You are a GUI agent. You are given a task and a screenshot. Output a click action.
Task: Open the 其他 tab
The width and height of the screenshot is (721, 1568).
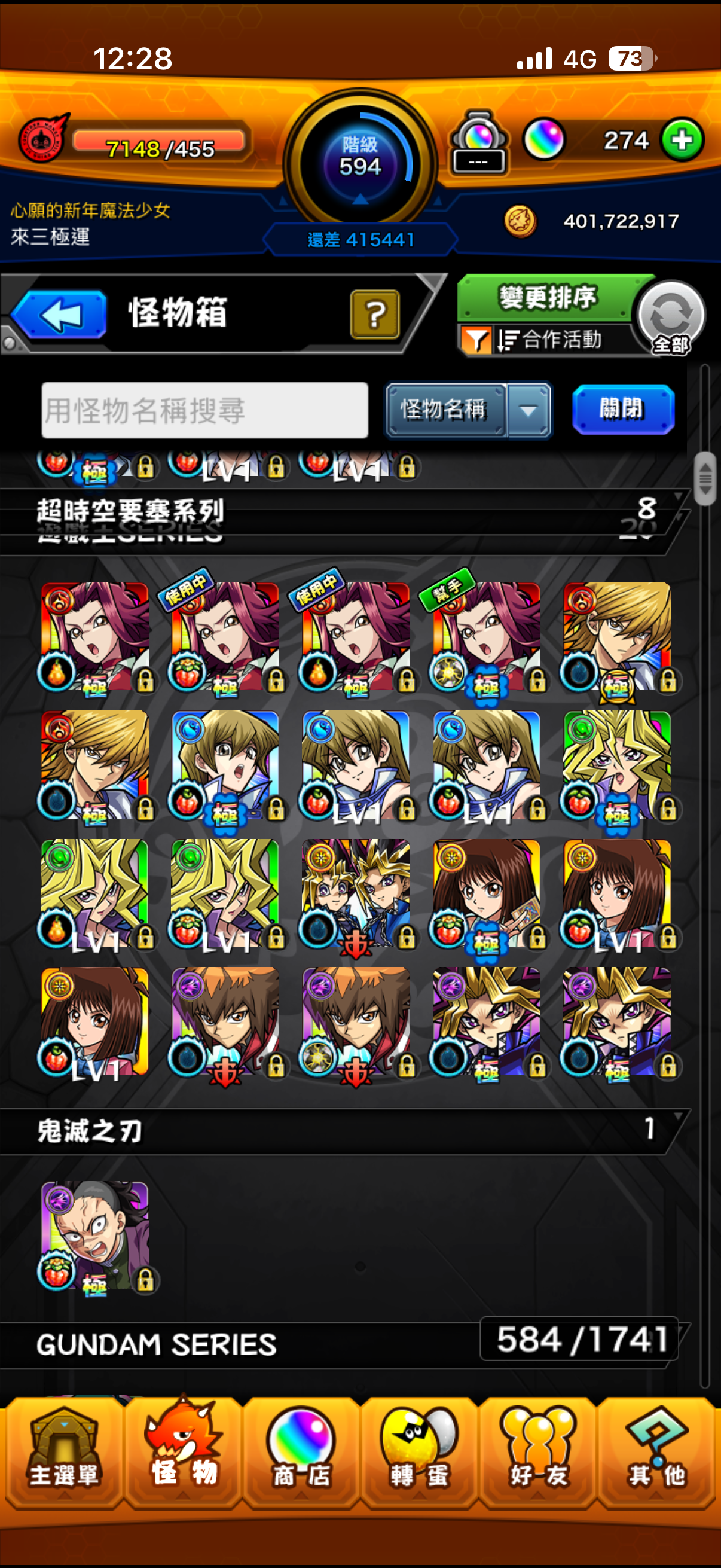click(x=656, y=1452)
